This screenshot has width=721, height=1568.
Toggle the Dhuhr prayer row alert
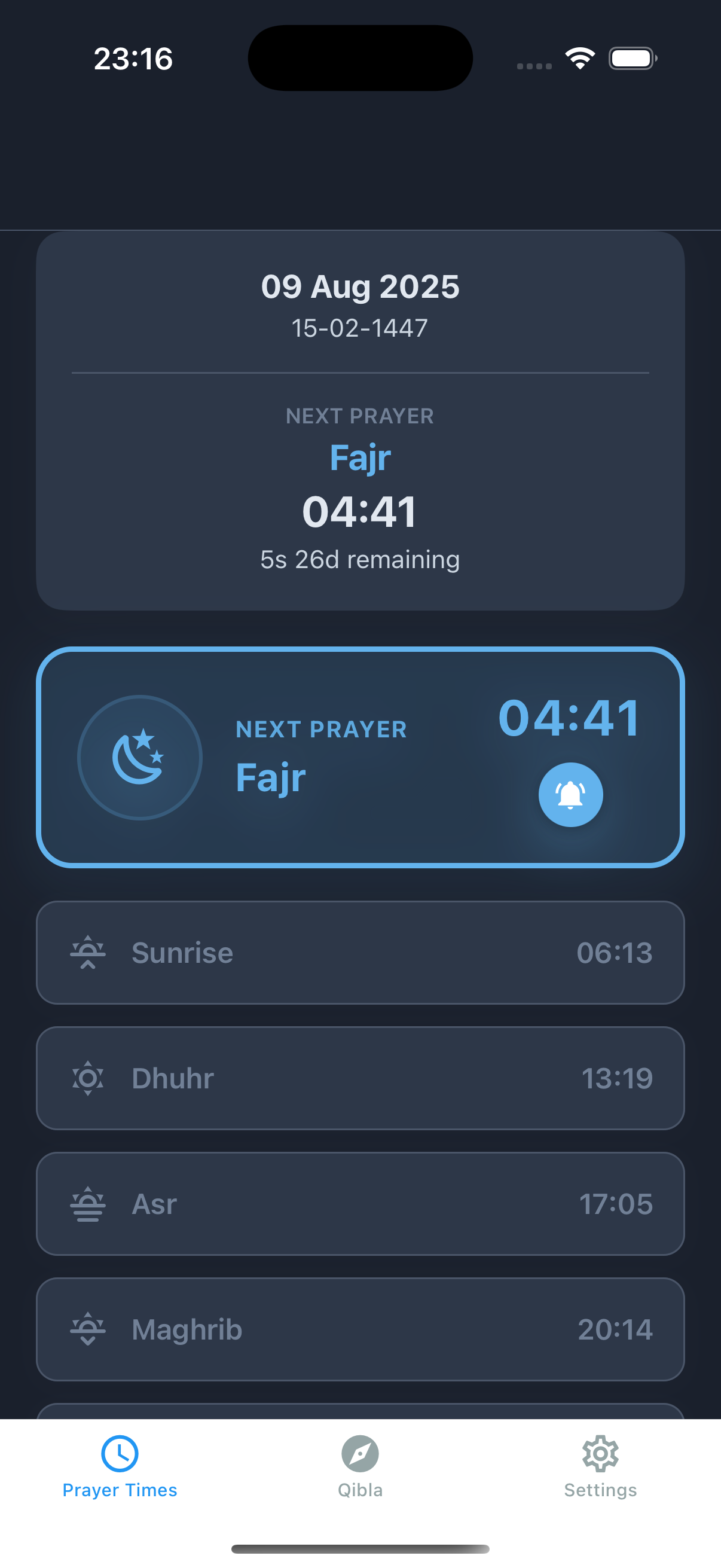click(x=360, y=1078)
